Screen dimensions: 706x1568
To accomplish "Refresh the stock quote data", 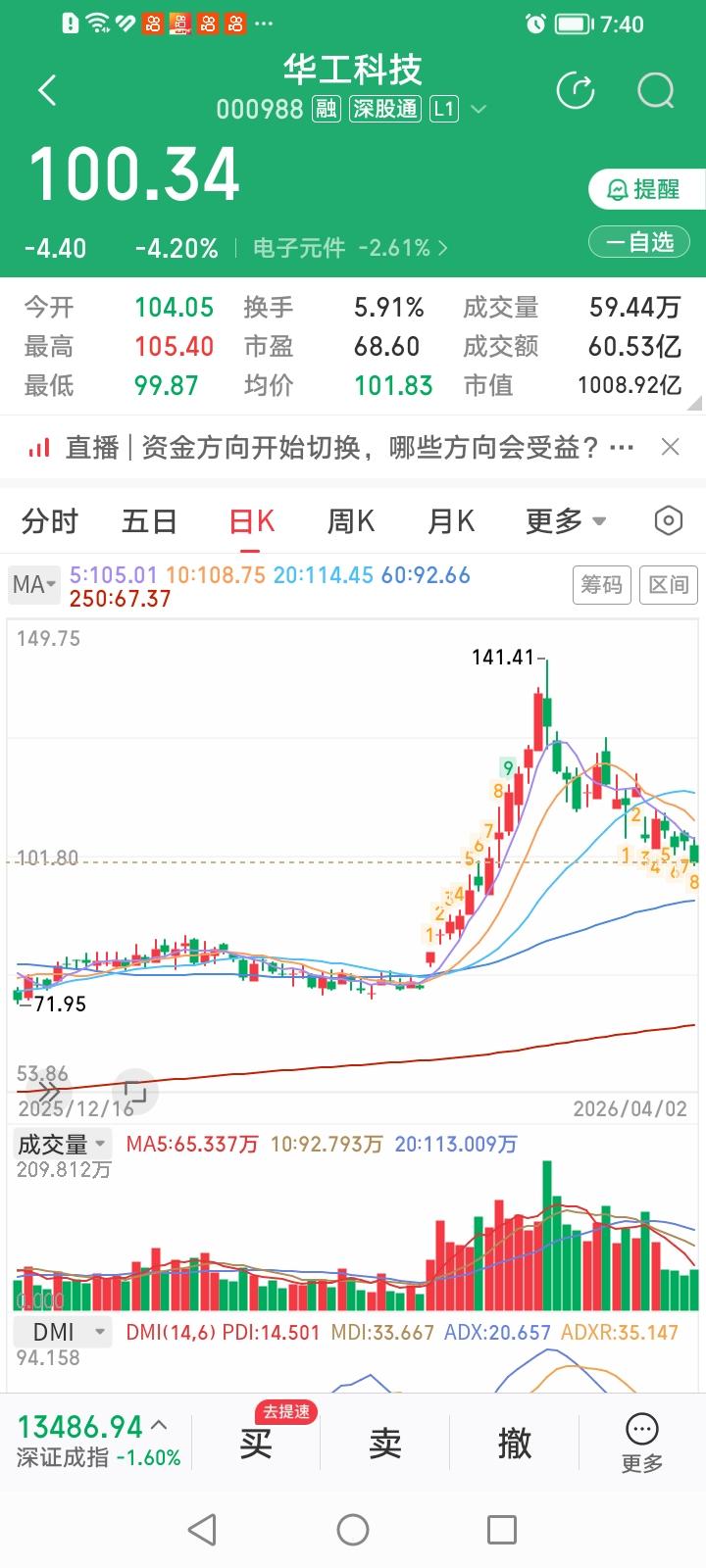I will pos(577,90).
